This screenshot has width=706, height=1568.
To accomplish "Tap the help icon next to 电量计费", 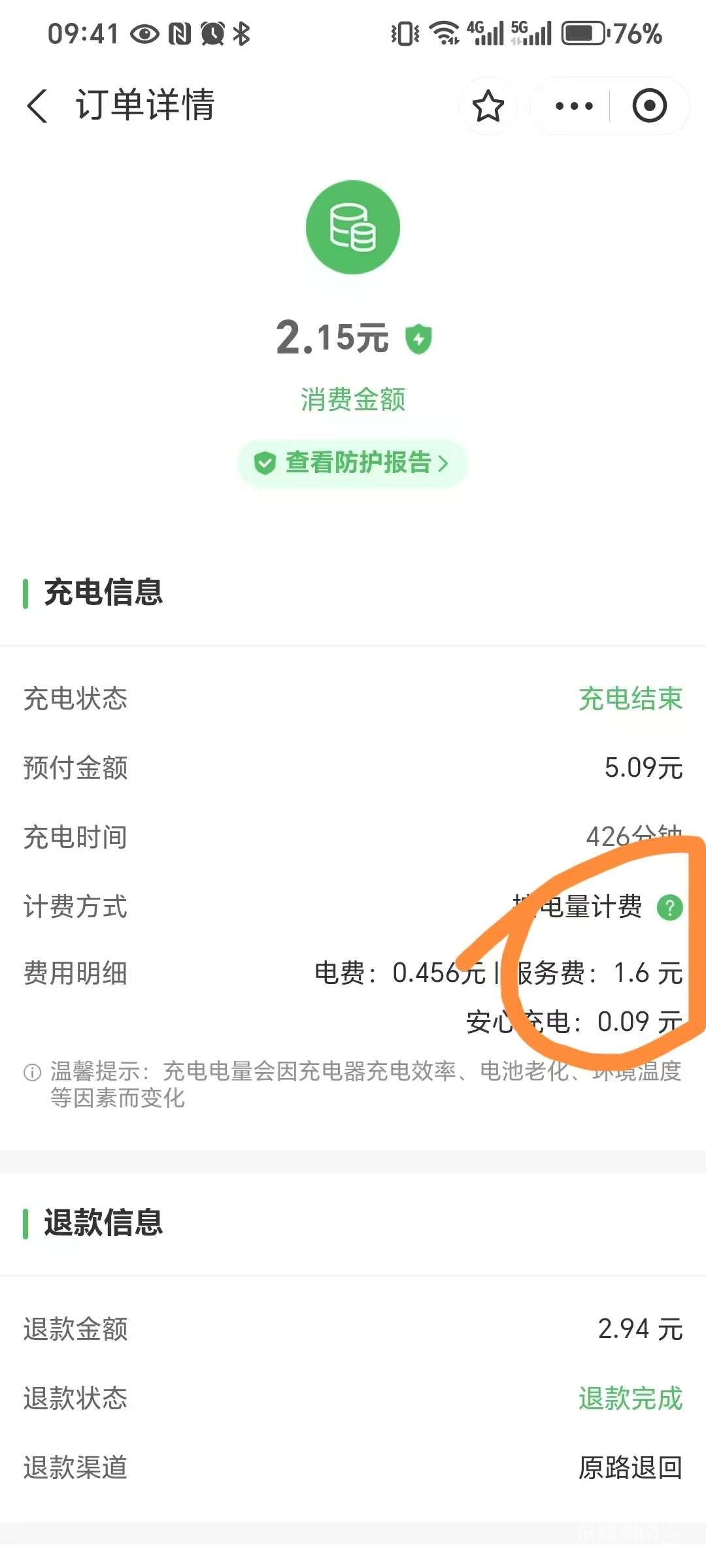I will click(x=670, y=907).
